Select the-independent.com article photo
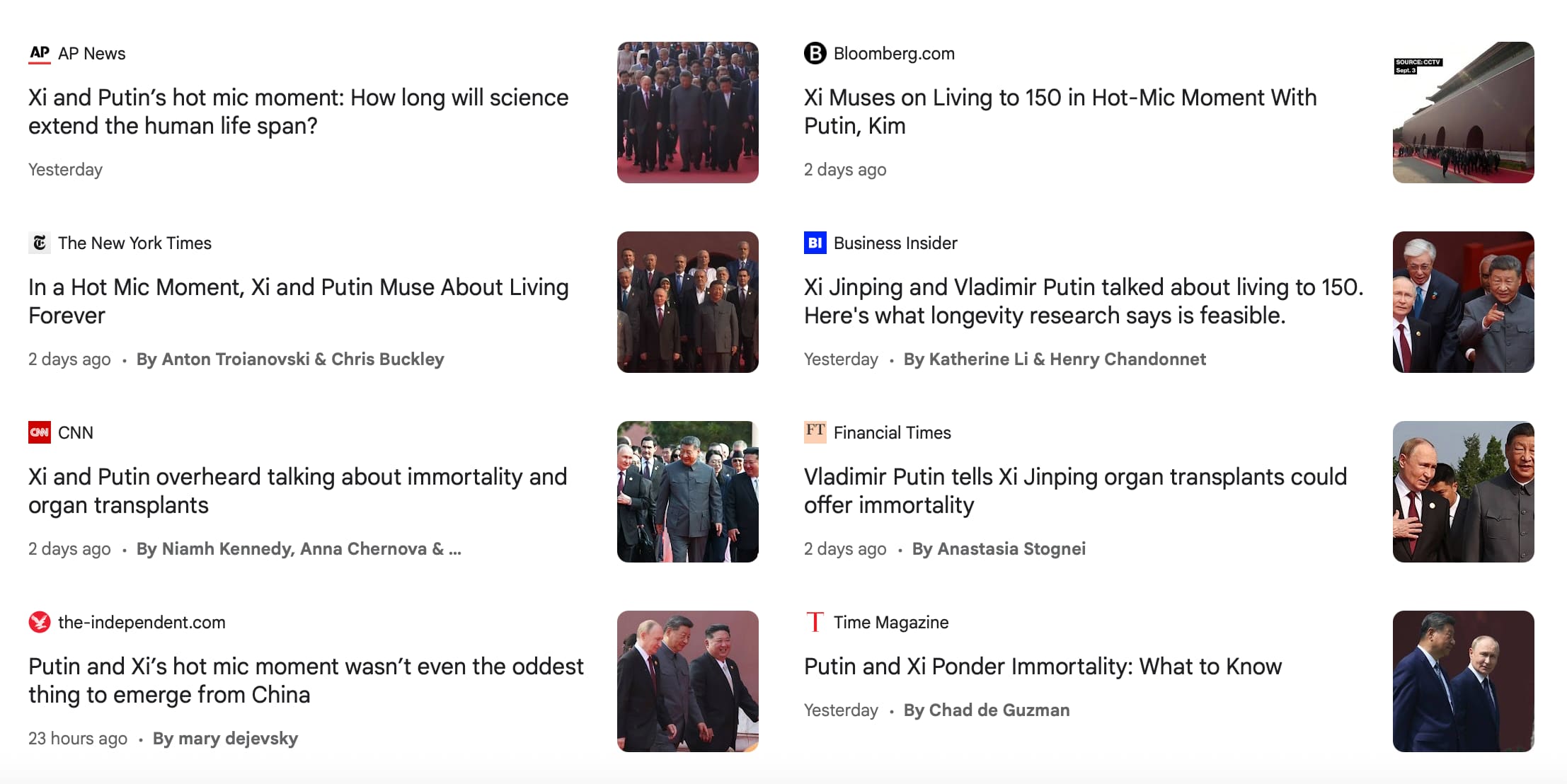The width and height of the screenshot is (1567, 784). [687, 681]
